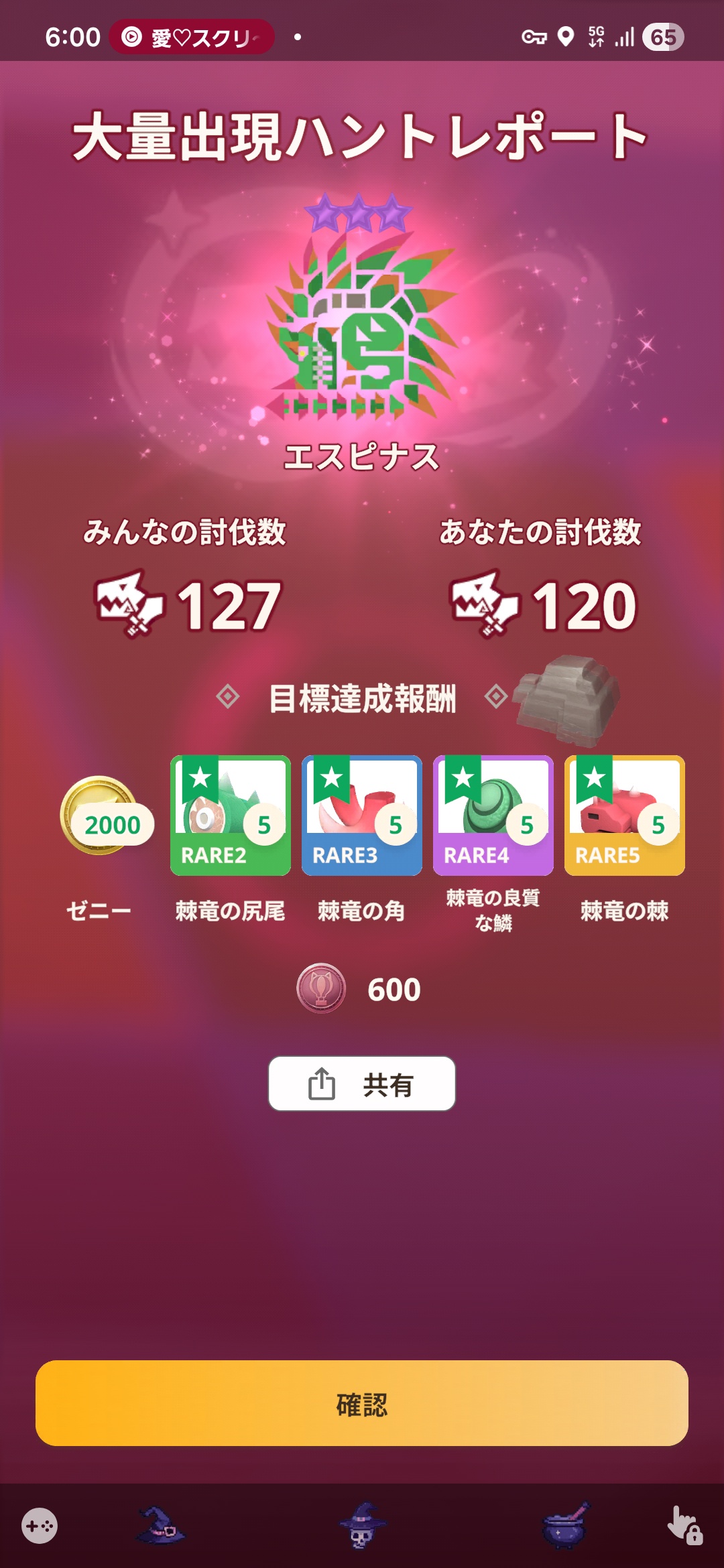Open the 棘竜の良質な鱗 RARE4 reward
724x1568 pixels.
(x=493, y=815)
